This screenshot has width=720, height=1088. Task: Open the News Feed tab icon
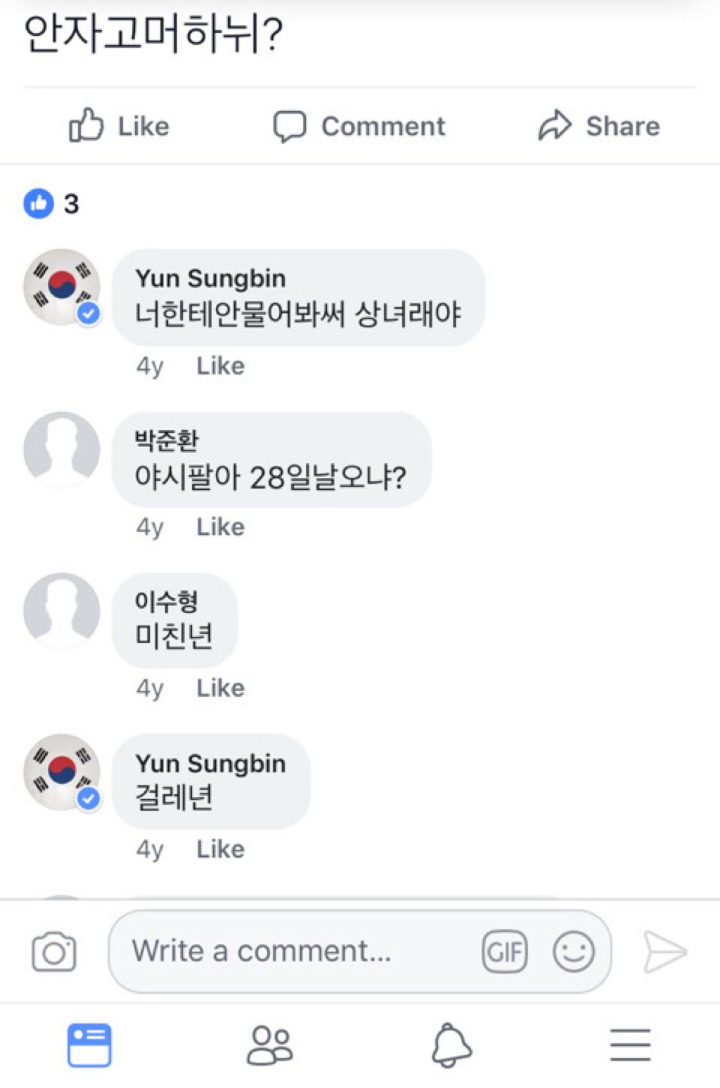pyautogui.click(x=89, y=1044)
